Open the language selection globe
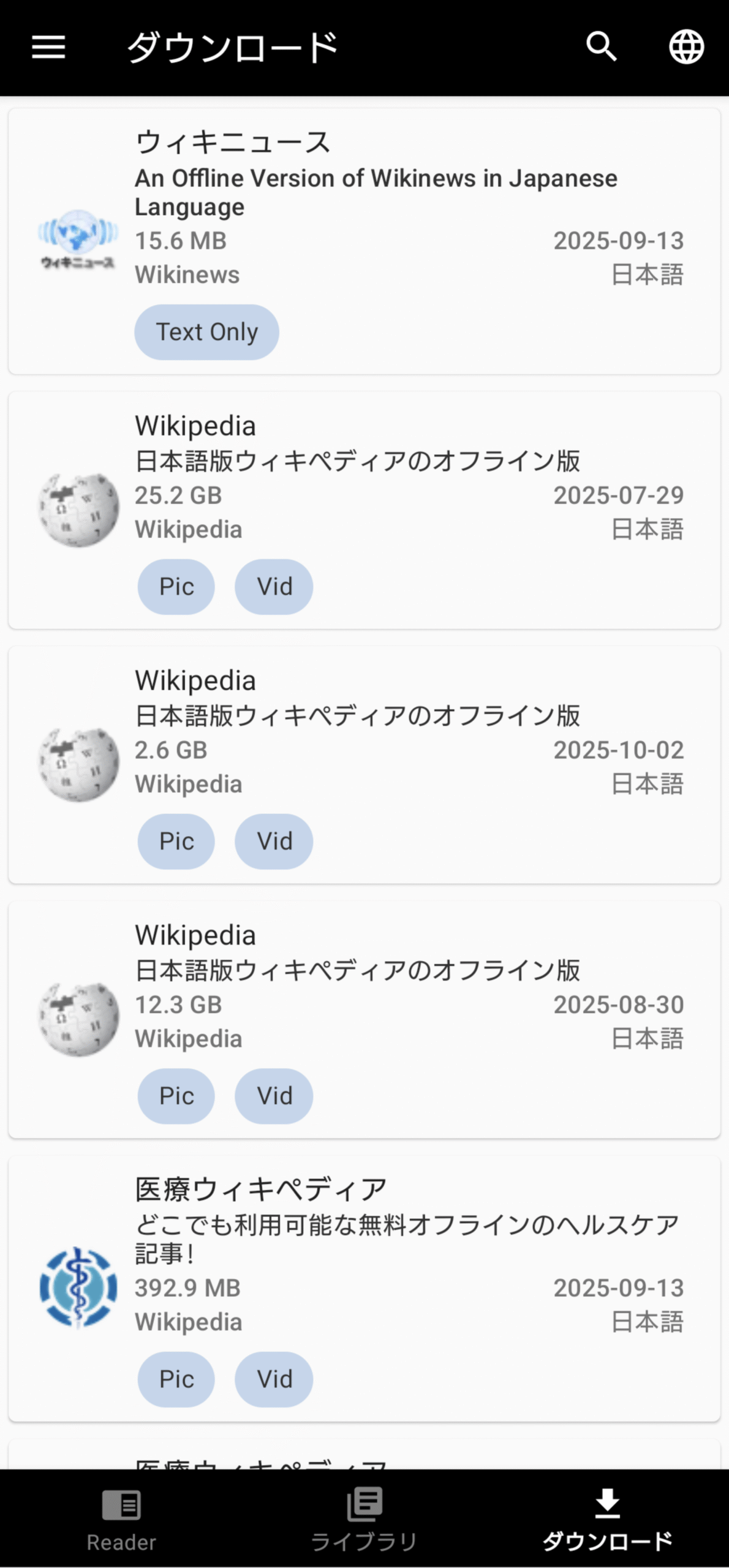729x1568 pixels. [686, 47]
